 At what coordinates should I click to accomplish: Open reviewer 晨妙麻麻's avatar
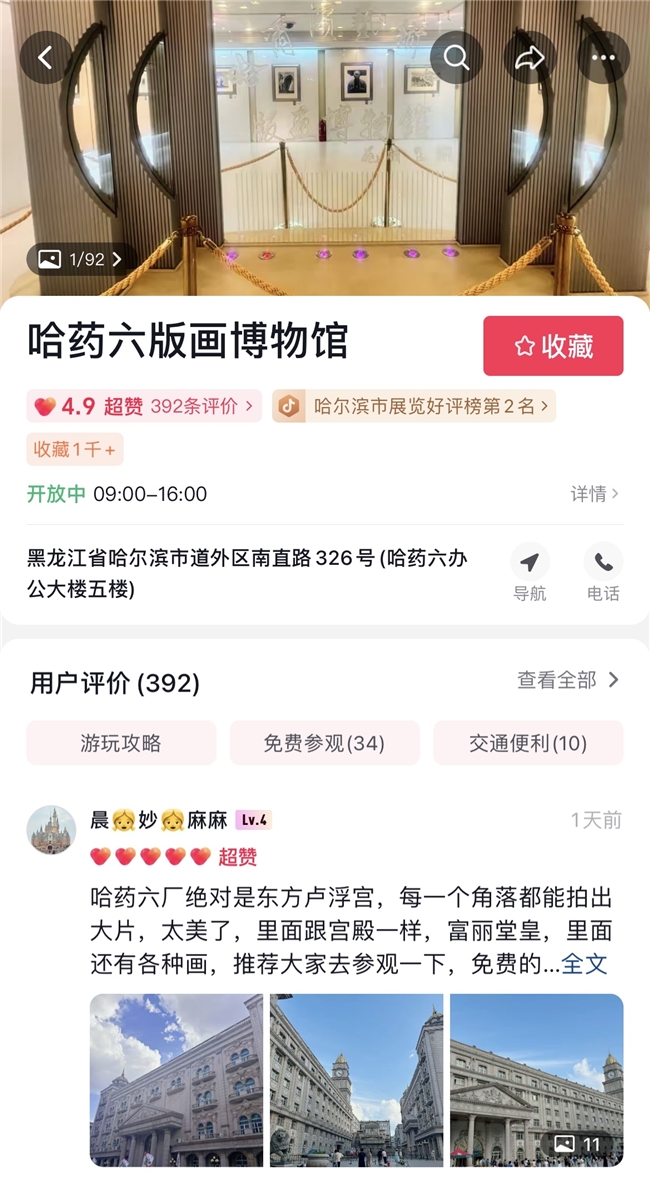[51, 829]
